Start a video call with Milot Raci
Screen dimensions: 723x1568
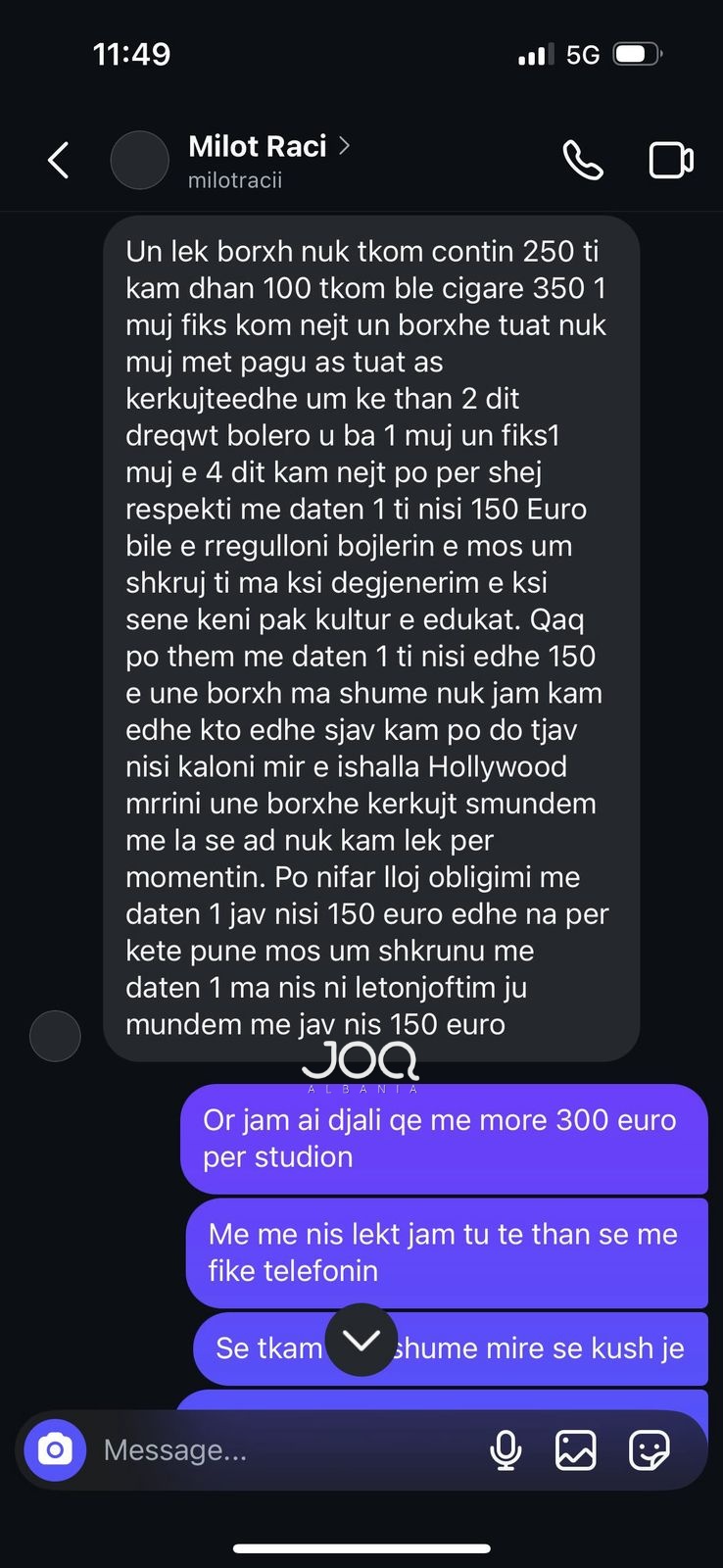coord(671,160)
